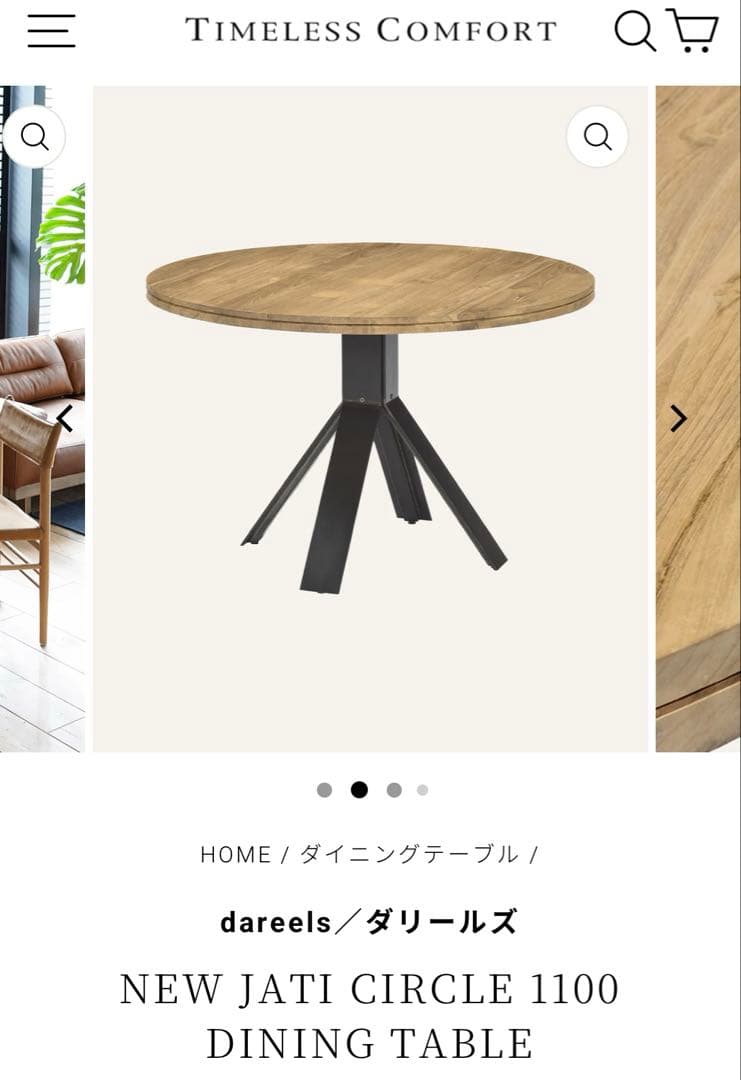Click the Timeless Comfort logo
The width and height of the screenshot is (741, 1080).
pyautogui.click(x=370, y=30)
